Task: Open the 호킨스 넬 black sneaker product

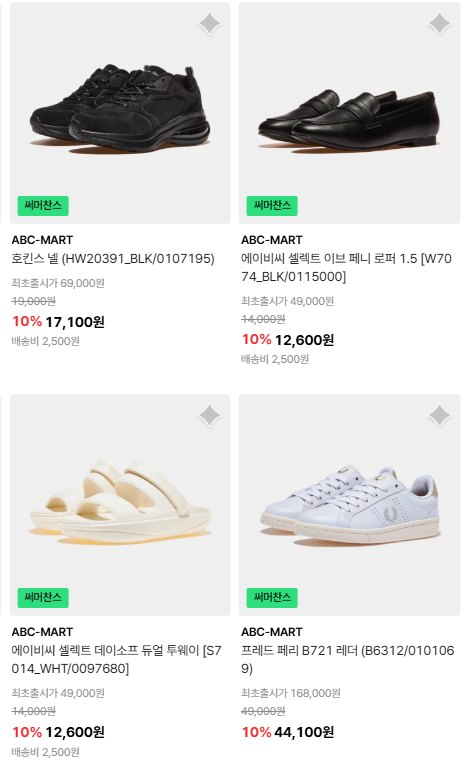Action: point(120,113)
